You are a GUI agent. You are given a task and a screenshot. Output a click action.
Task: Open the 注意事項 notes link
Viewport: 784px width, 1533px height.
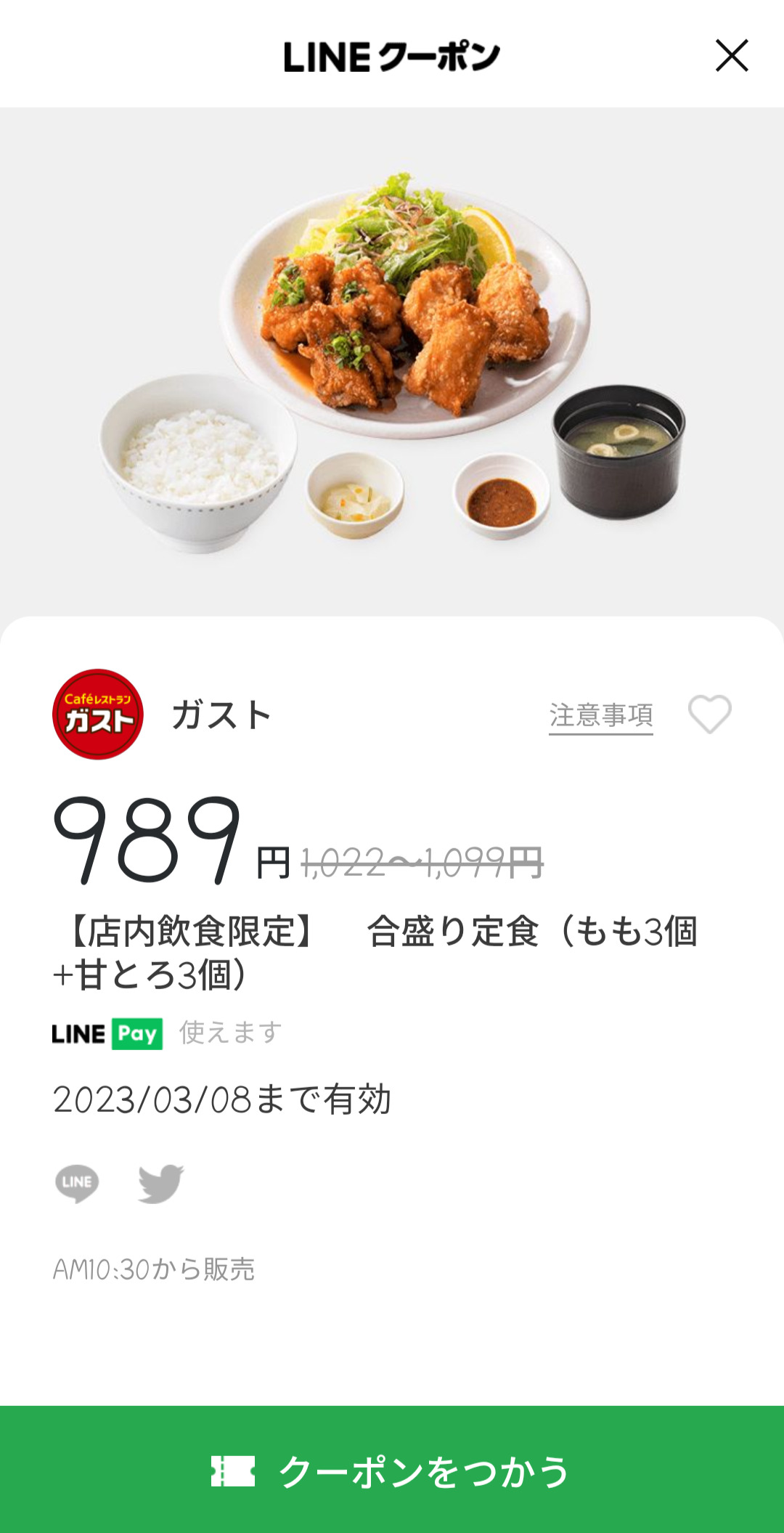(600, 715)
